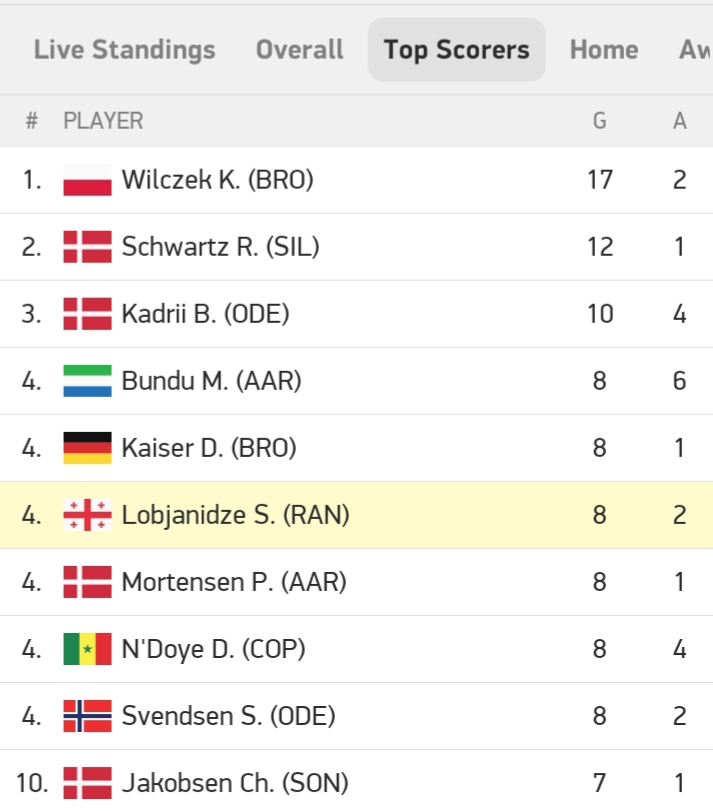
Task: Open Schwartz R. player row
Action: tap(220, 247)
